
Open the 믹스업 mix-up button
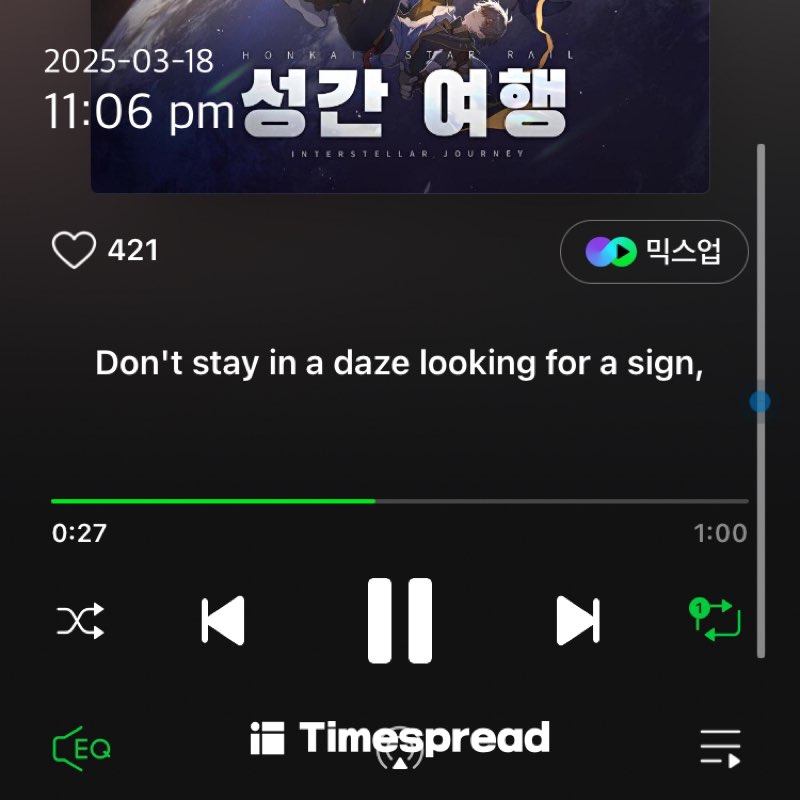[x=654, y=252]
